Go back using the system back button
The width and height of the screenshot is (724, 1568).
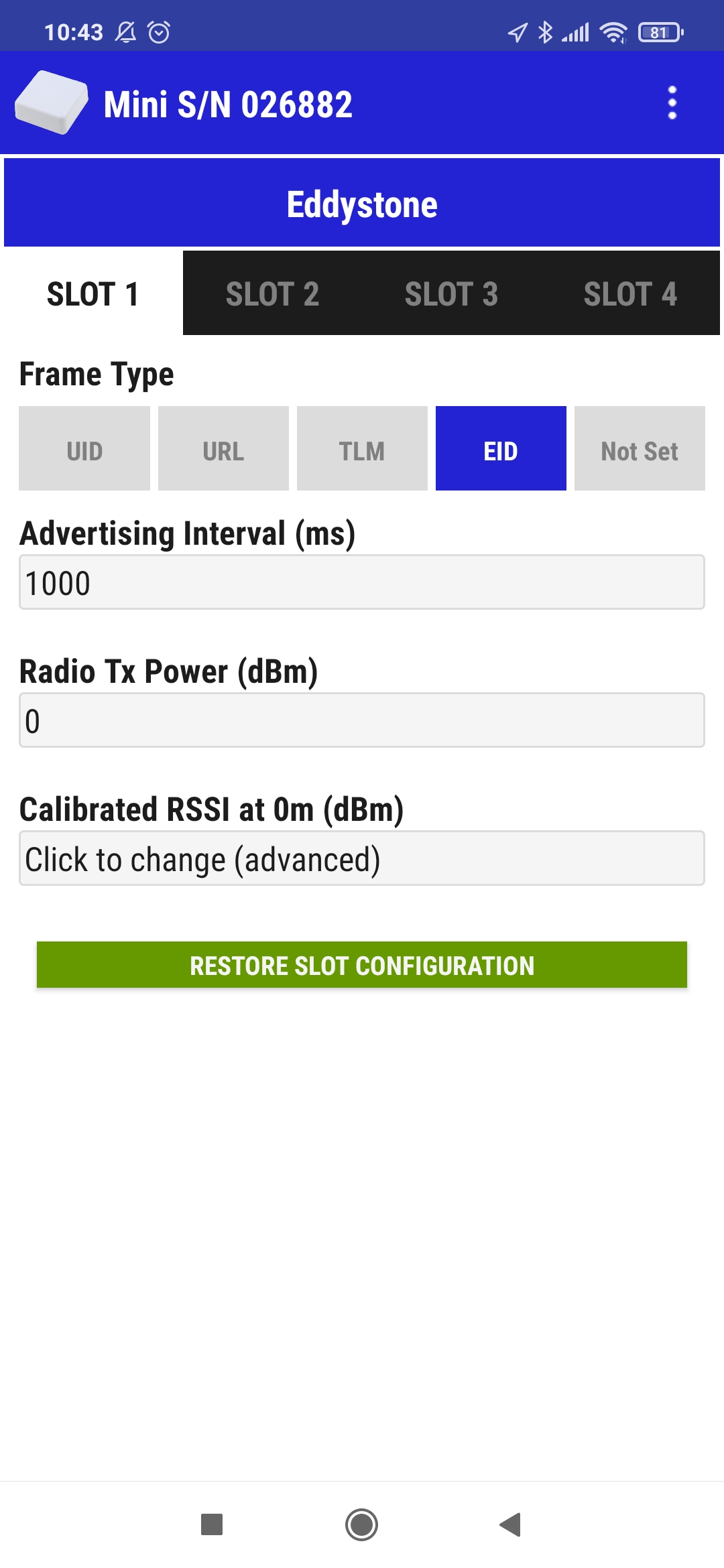click(x=511, y=1524)
